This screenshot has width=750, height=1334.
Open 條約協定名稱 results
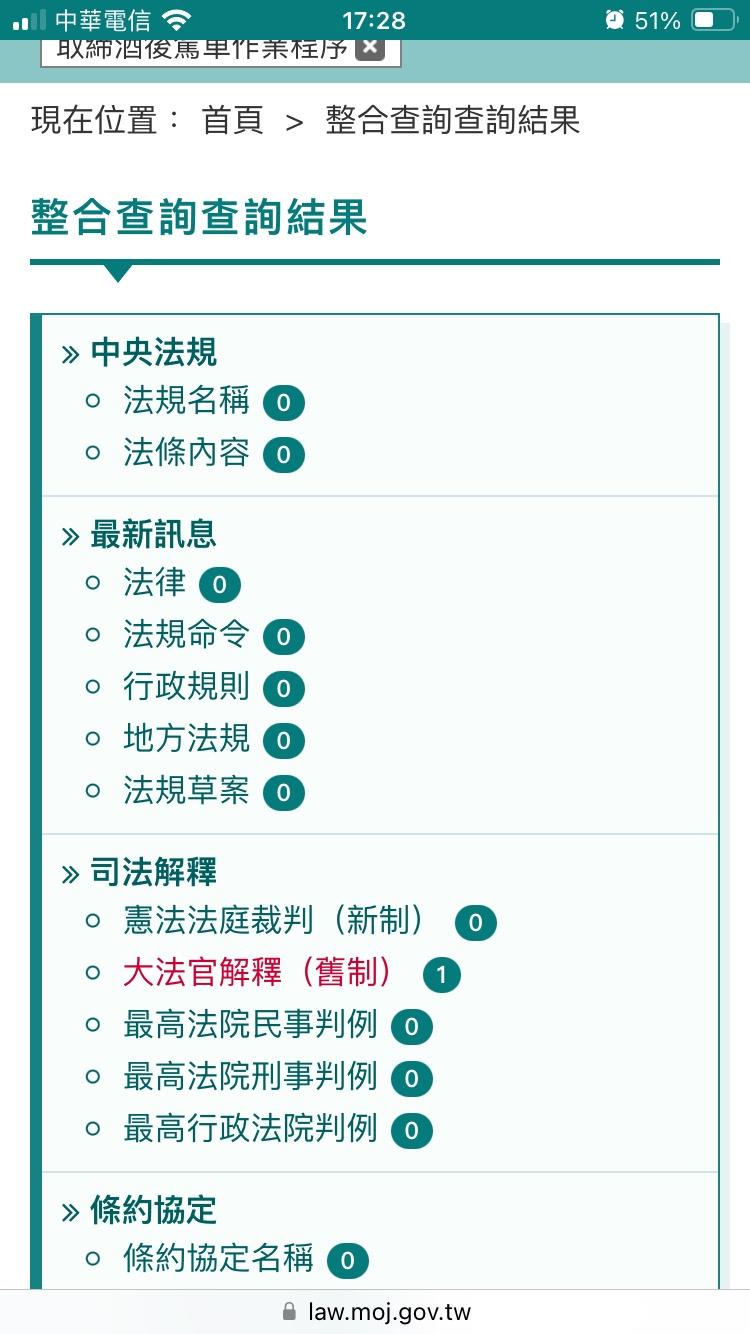tap(218, 1259)
